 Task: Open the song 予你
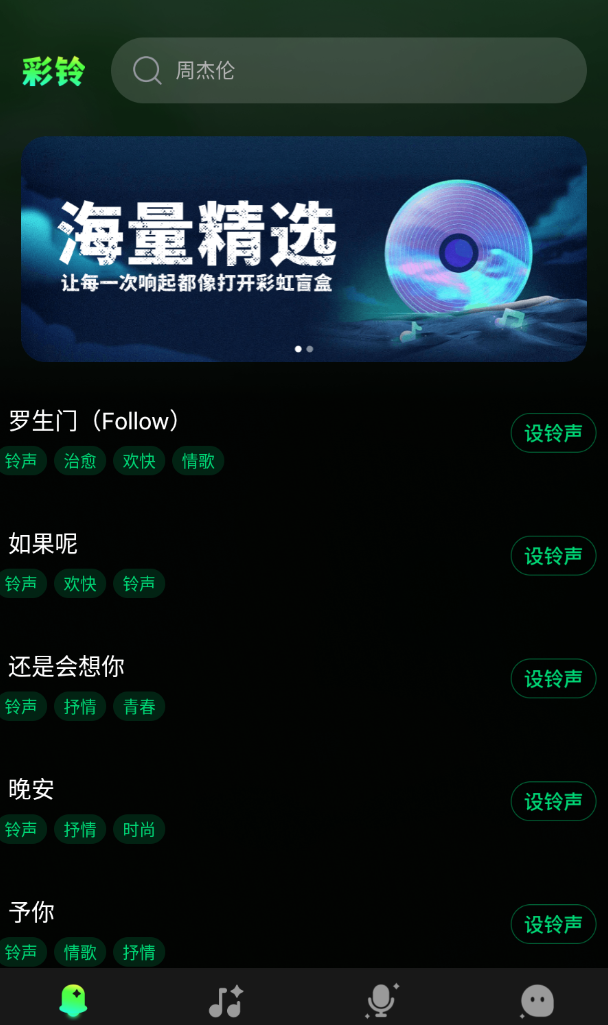click(x=31, y=912)
